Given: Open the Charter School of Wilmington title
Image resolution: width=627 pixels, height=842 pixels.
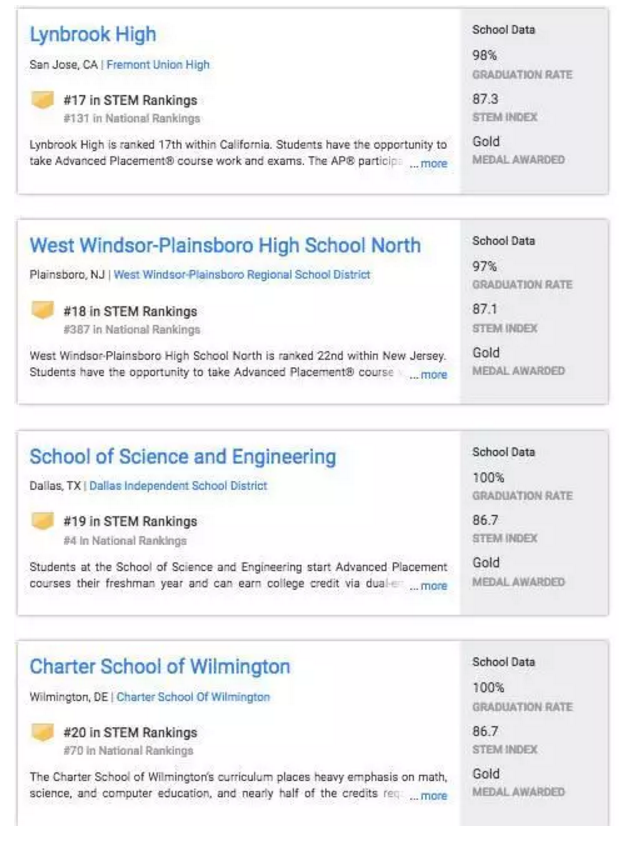Looking at the screenshot, I should pos(160,667).
